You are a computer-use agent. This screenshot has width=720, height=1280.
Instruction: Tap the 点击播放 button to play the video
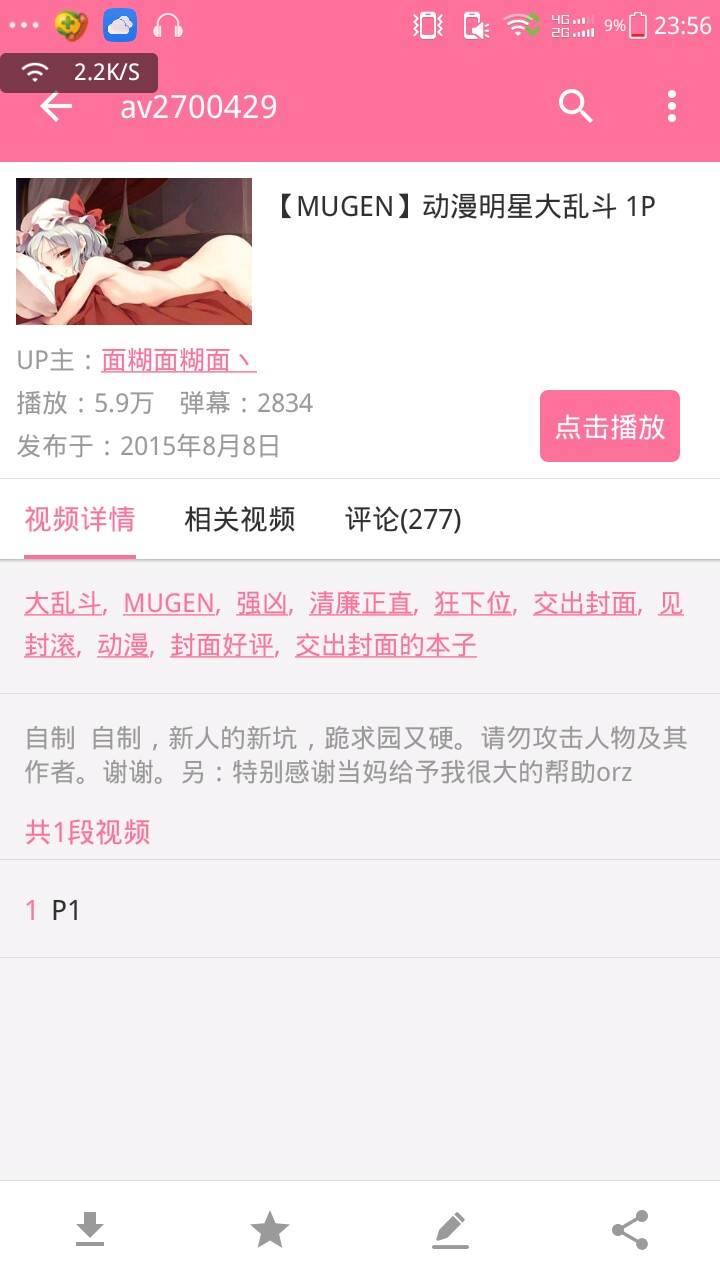pos(610,427)
